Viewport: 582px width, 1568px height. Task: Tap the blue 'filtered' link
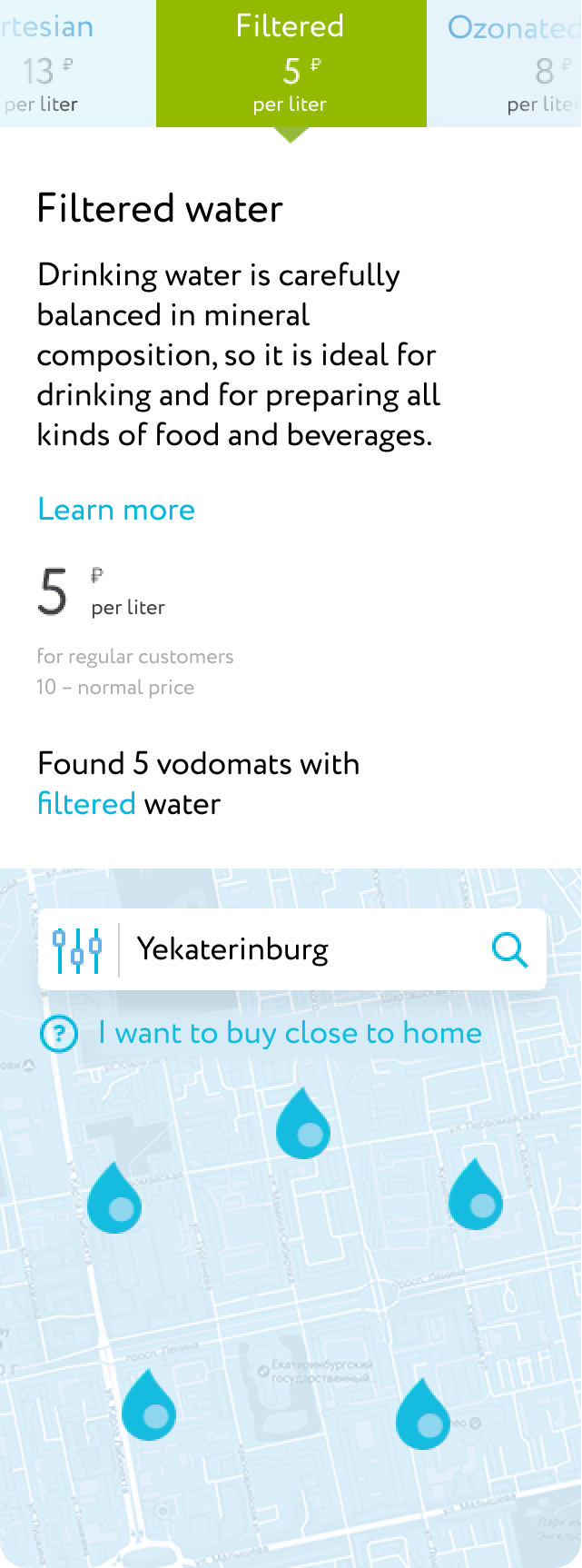point(86,804)
